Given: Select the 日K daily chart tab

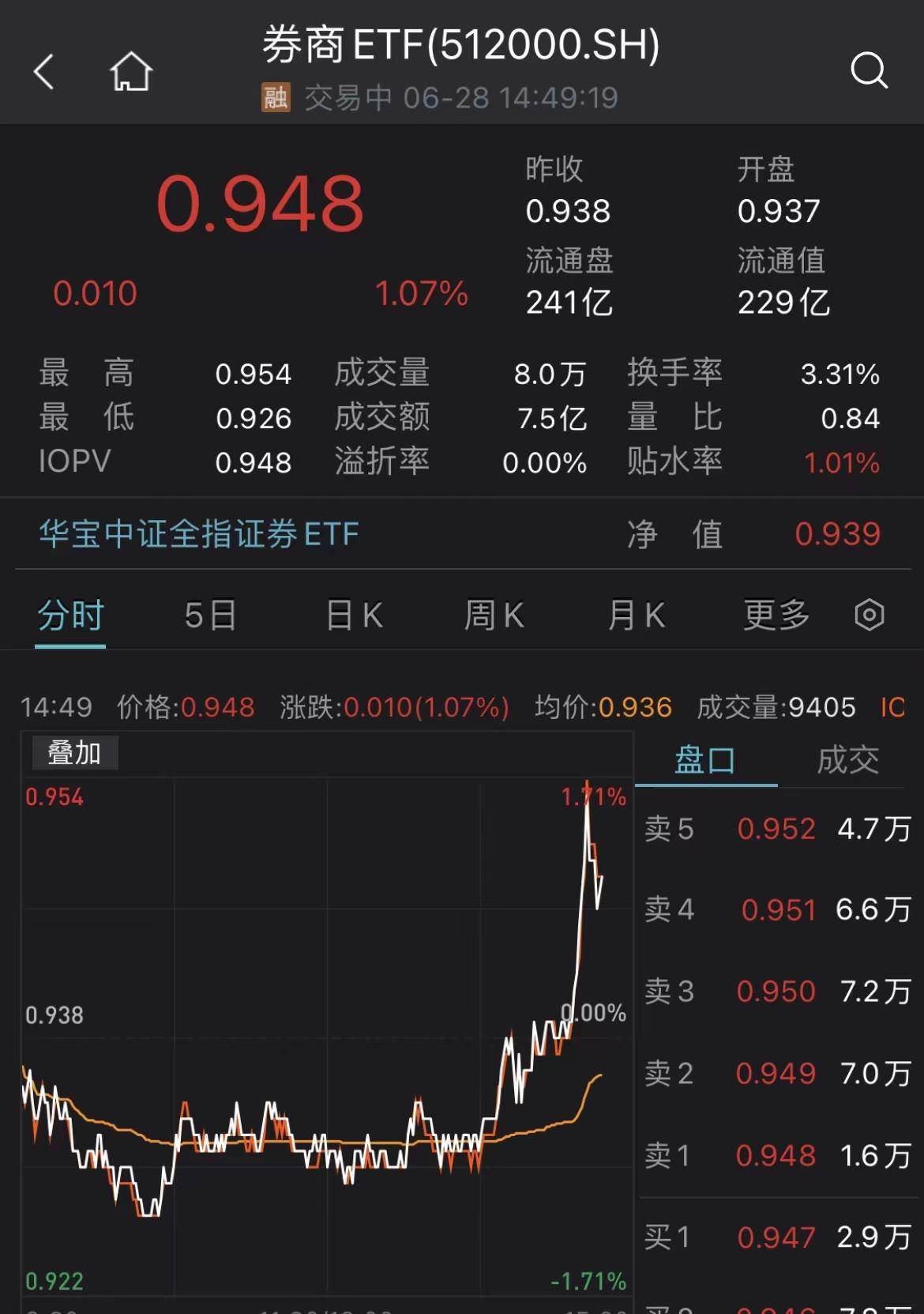Looking at the screenshot, I should 351,615.
